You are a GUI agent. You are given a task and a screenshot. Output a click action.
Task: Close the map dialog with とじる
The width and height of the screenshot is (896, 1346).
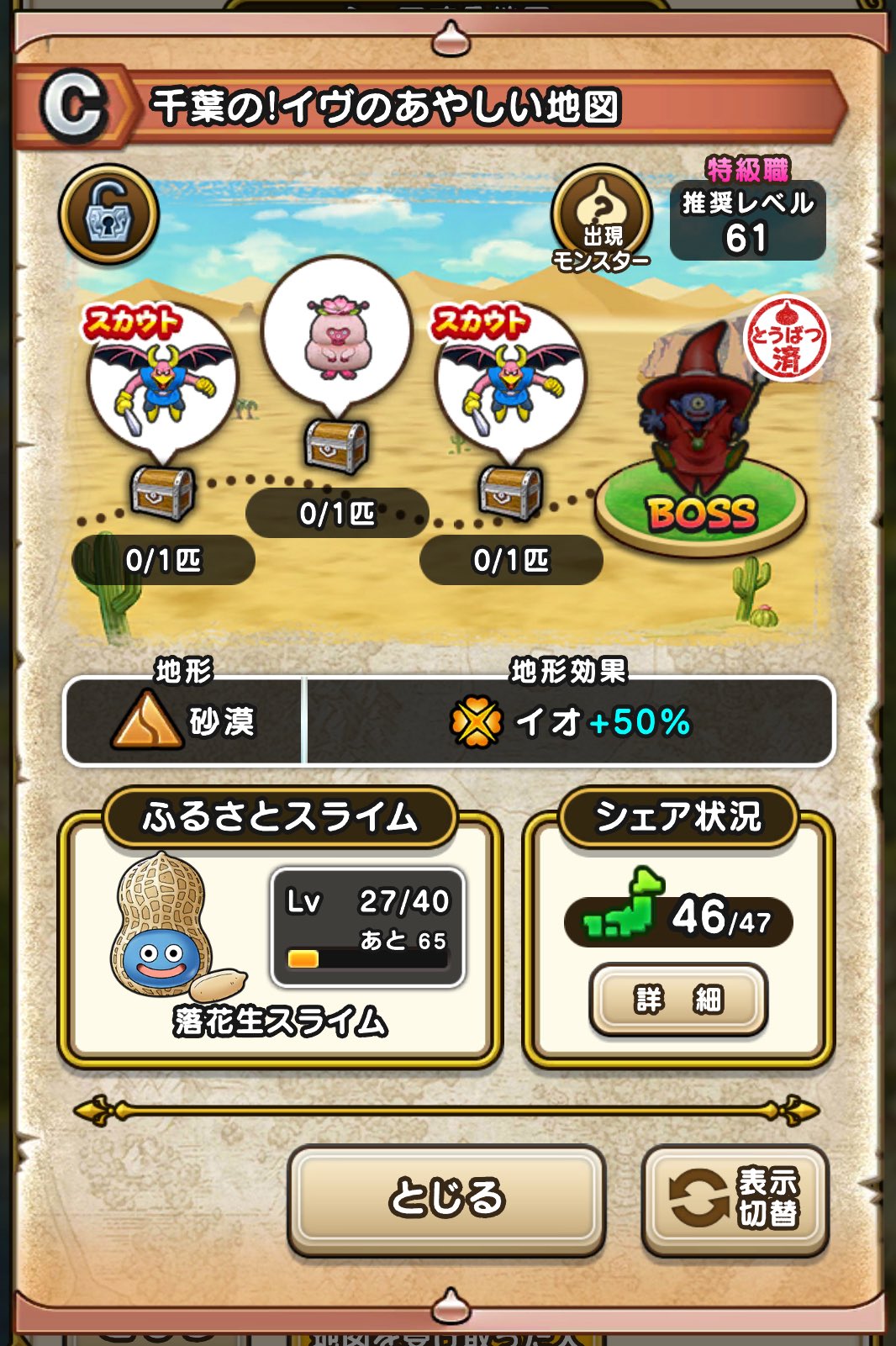click(x=446, y=1198)
